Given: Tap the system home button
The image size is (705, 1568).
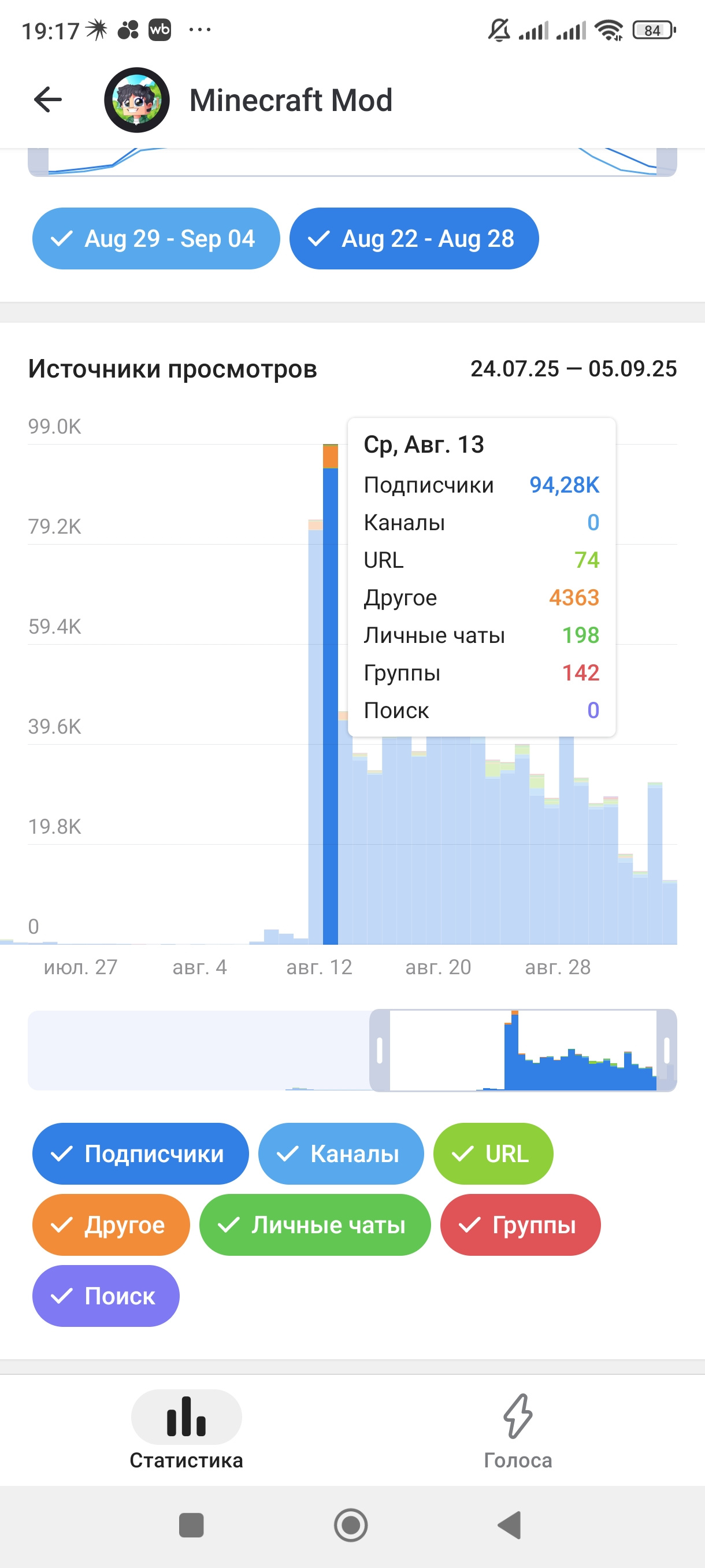Looking at the screenshot, I should [x=351, y=1525].
